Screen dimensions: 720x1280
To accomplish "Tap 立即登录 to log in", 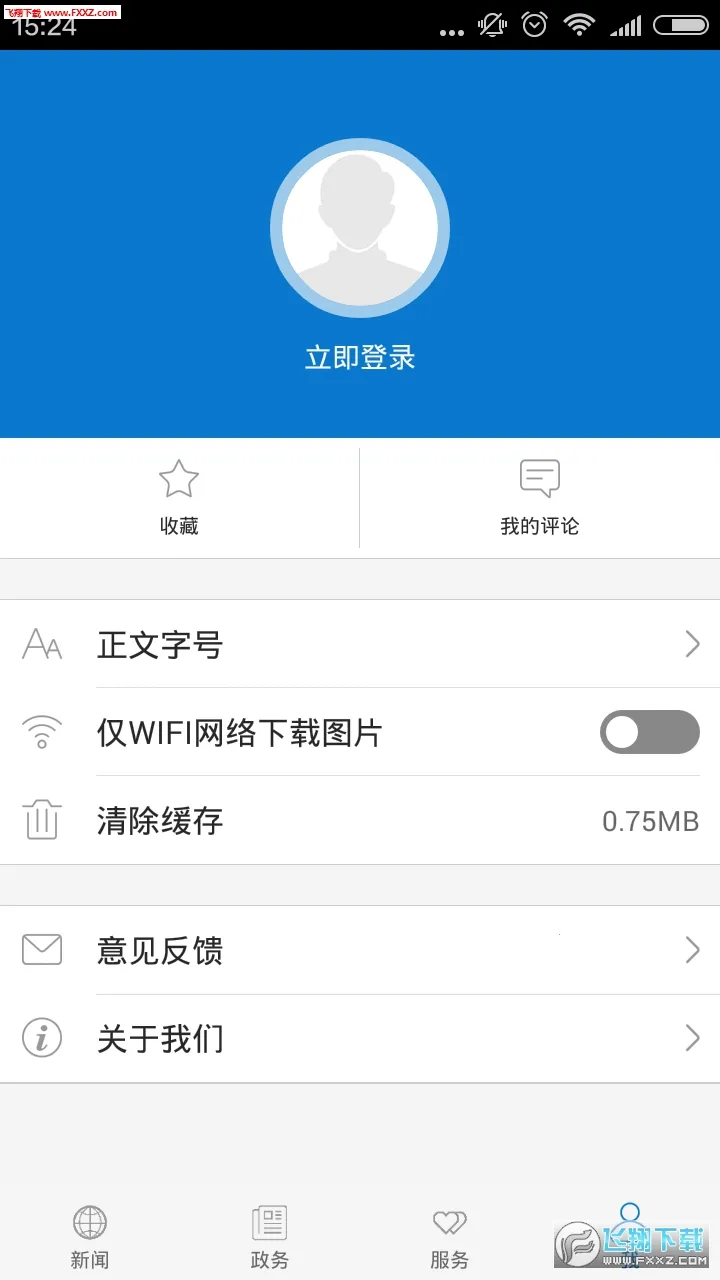I will [359, 357].
